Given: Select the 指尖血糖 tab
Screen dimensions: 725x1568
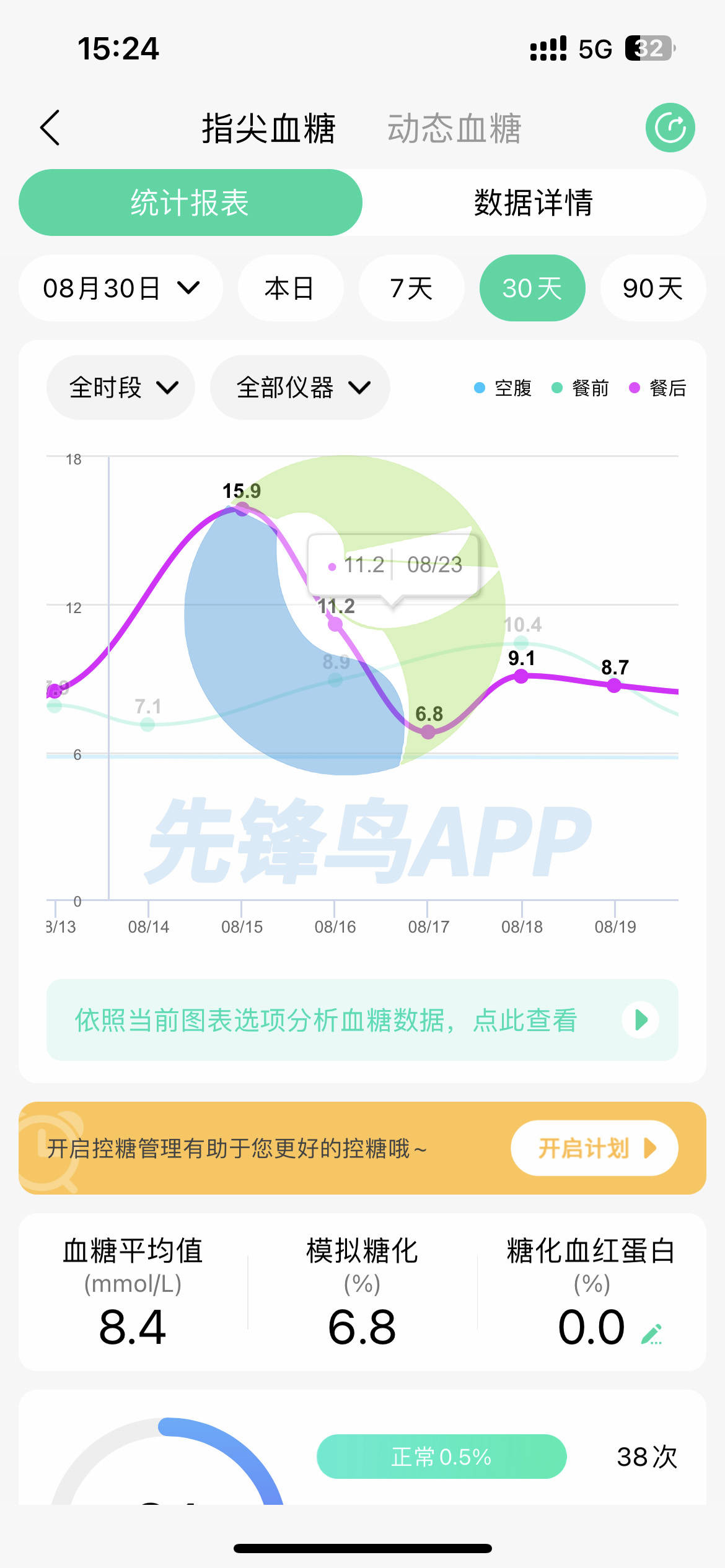Looking at the screenshot, I should [x=268, y=129].
